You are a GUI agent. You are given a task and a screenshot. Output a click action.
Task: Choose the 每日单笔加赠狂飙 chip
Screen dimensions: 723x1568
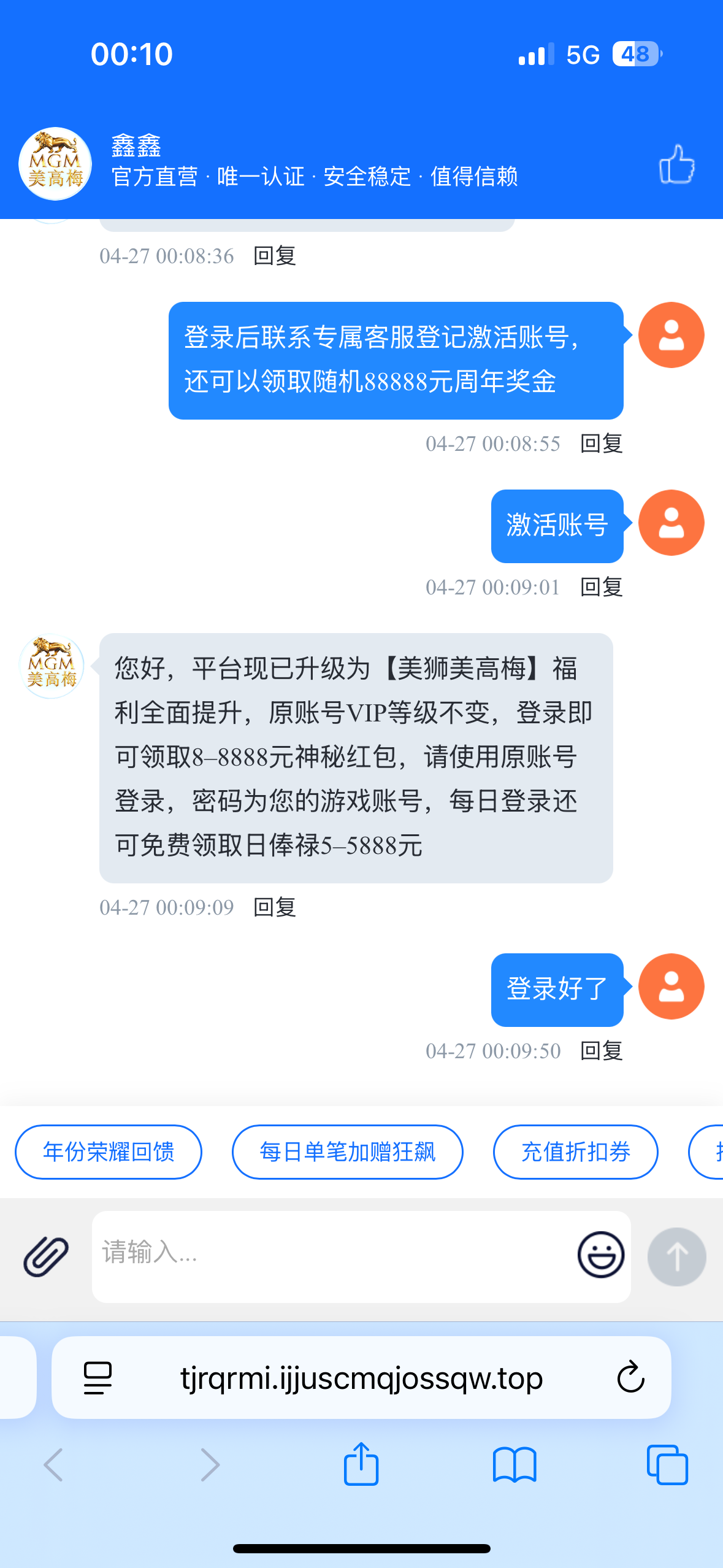(347, 1152)
